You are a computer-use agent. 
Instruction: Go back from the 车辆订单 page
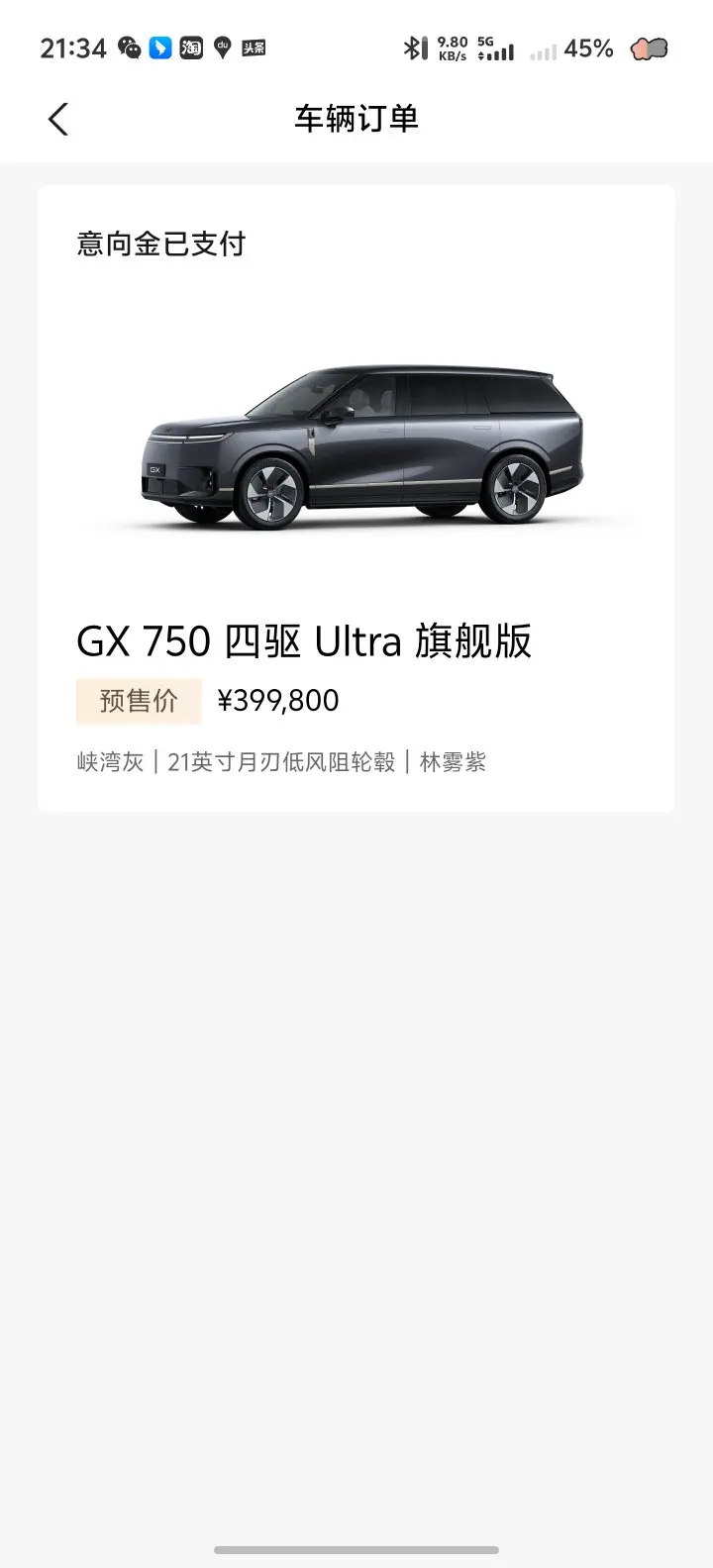click(x=58, y=120)
